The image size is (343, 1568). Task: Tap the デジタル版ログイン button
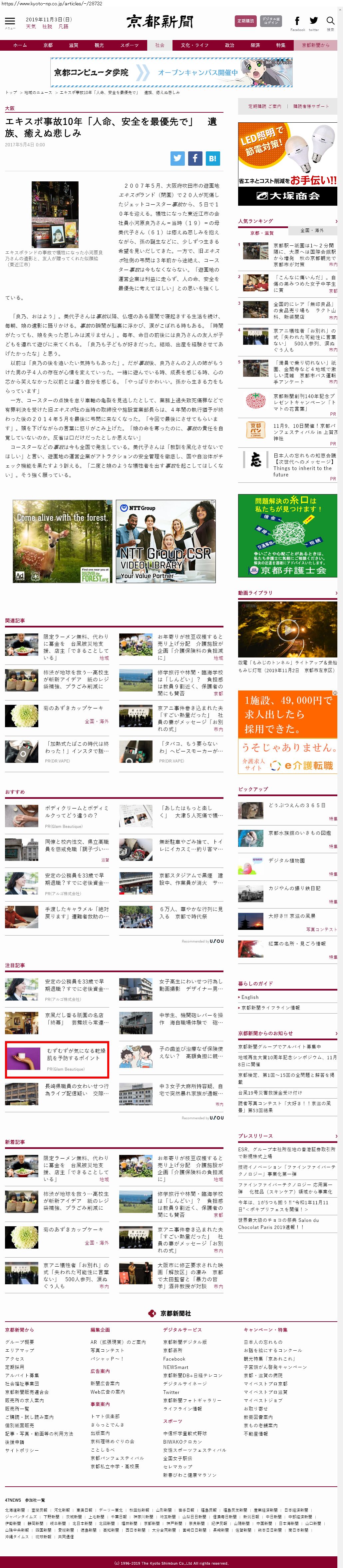(x=271, y=21)
